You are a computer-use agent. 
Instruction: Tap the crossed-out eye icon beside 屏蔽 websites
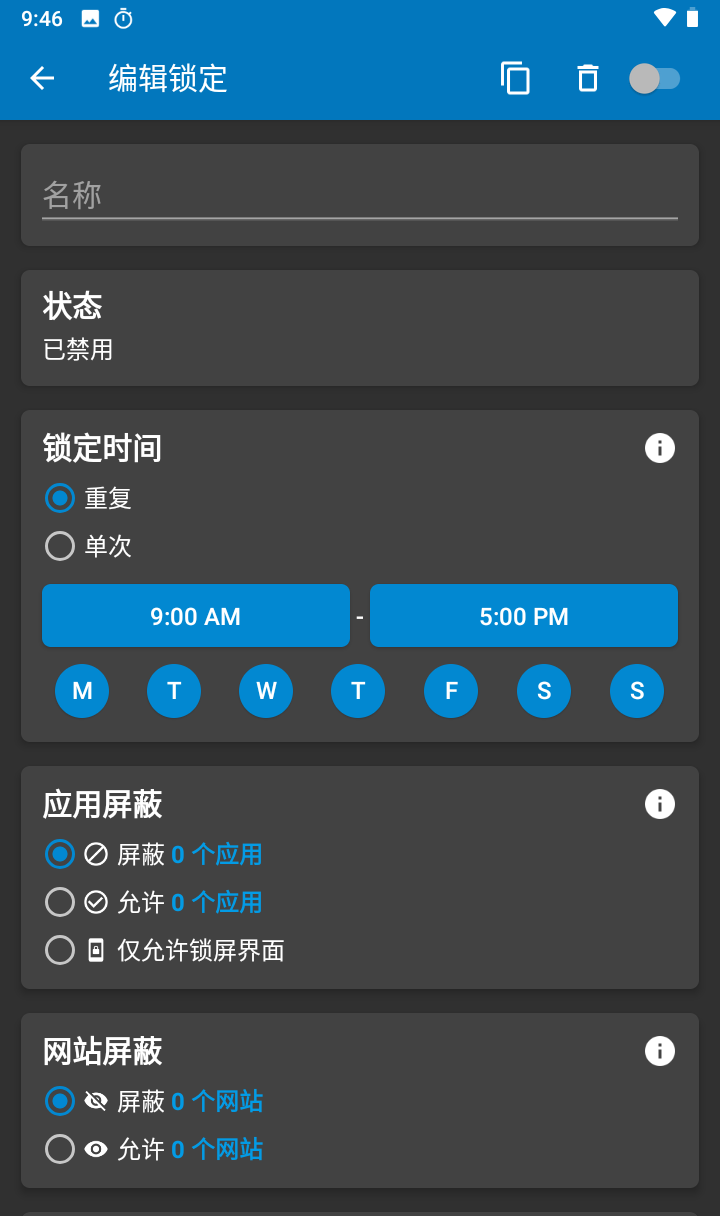click(x=95, y=1101)
